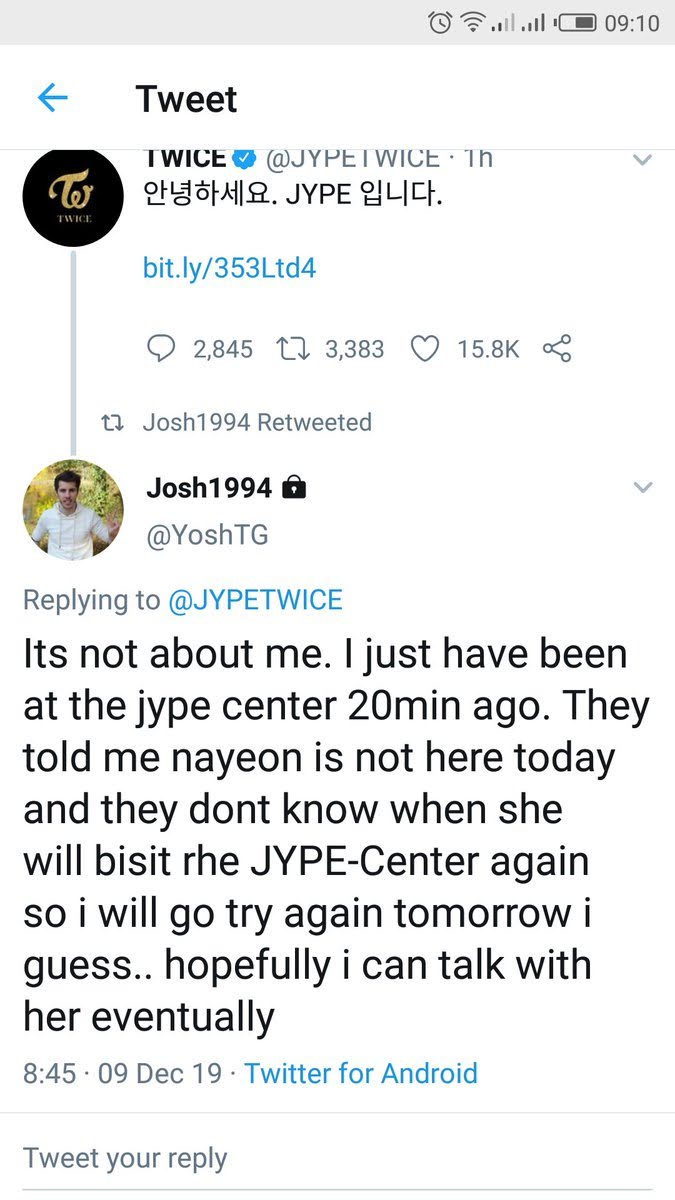Reply to the TWICE tweet
Image resolution: width=675 pixels, height=1200 pixels.
(161, 349)
